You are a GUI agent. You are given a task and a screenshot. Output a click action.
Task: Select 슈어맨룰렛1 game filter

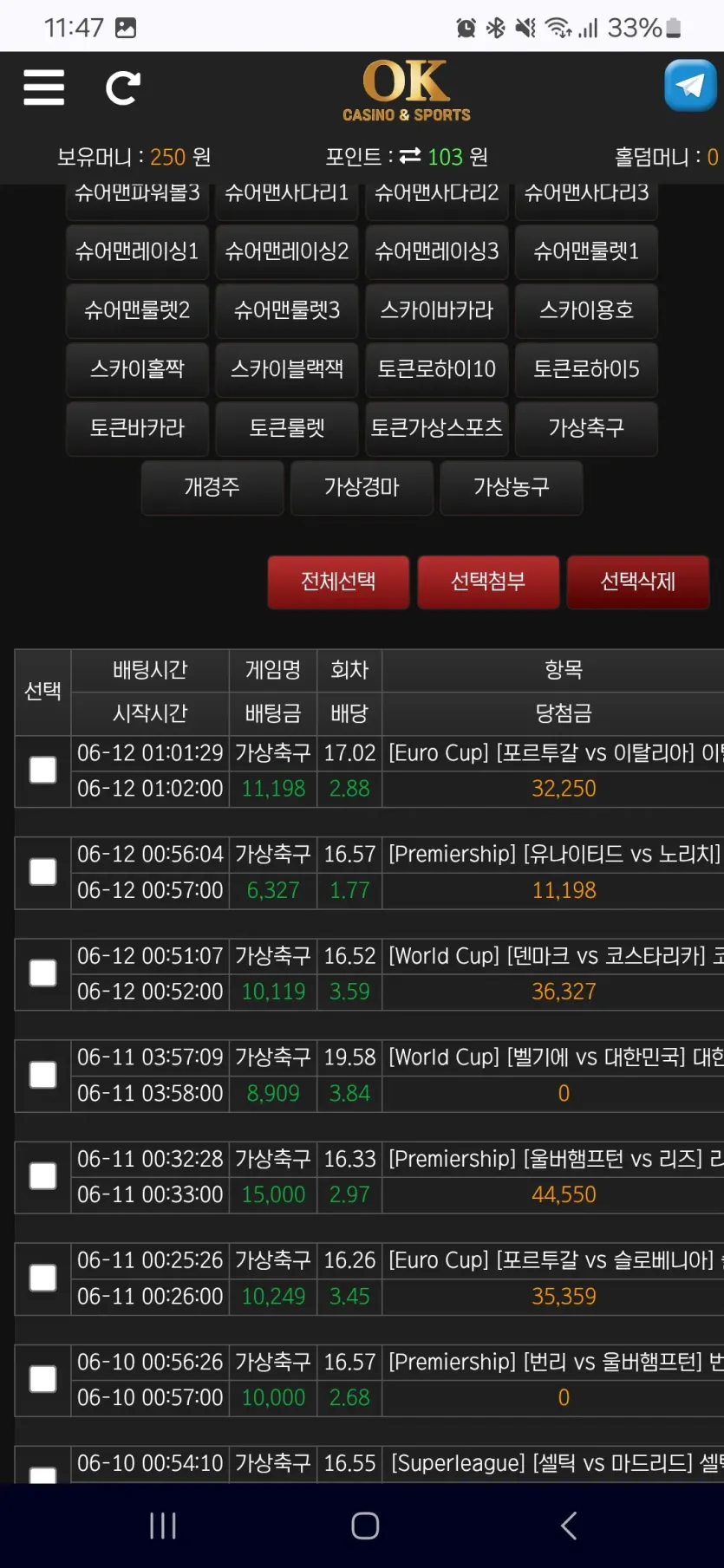click(586, 251)
